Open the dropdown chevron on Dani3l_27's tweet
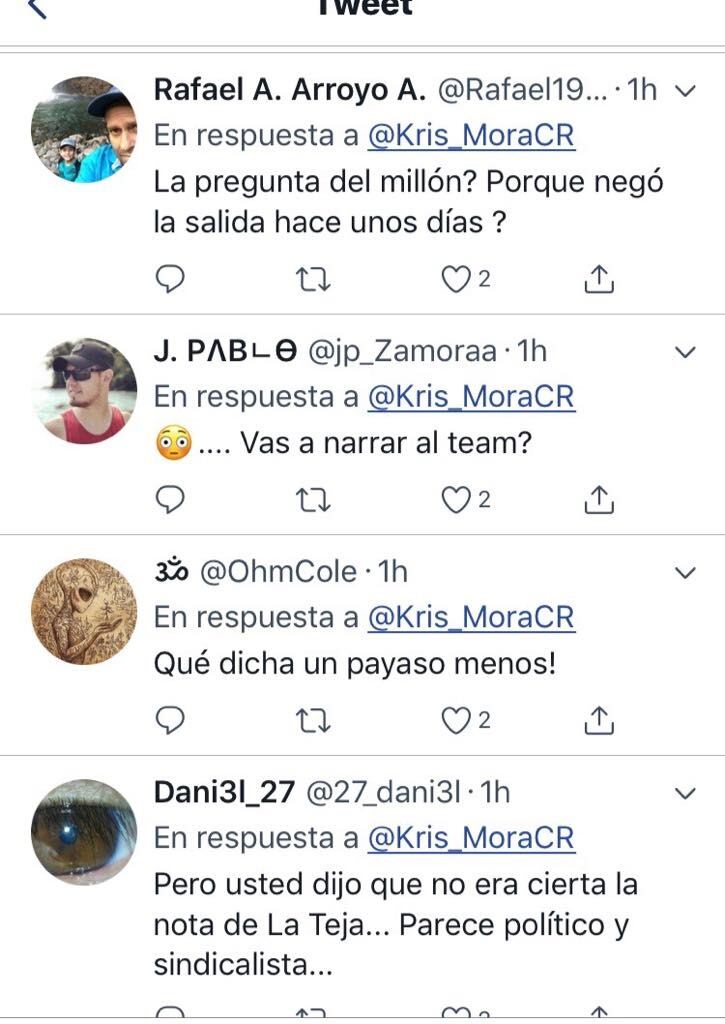 click(685, 793)
